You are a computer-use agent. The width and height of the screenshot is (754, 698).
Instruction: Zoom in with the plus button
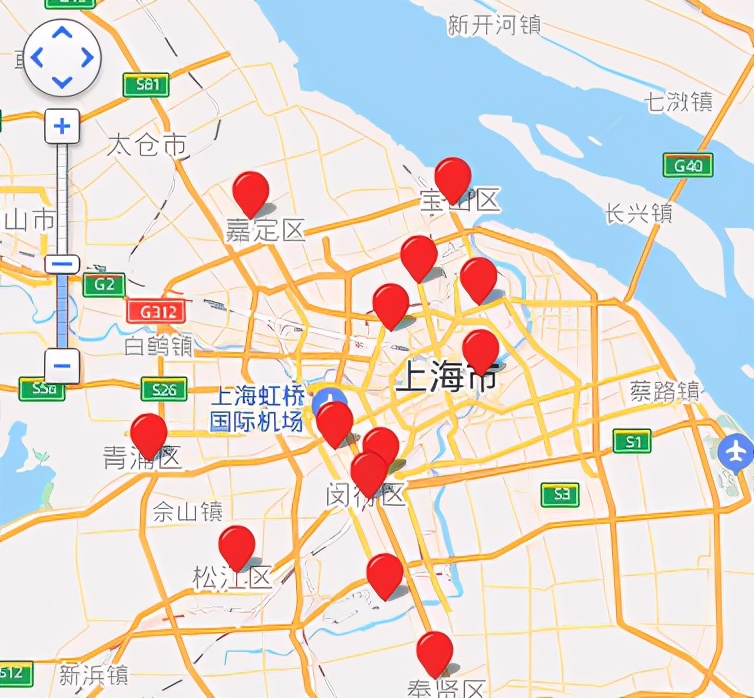(x=62, y=126)
